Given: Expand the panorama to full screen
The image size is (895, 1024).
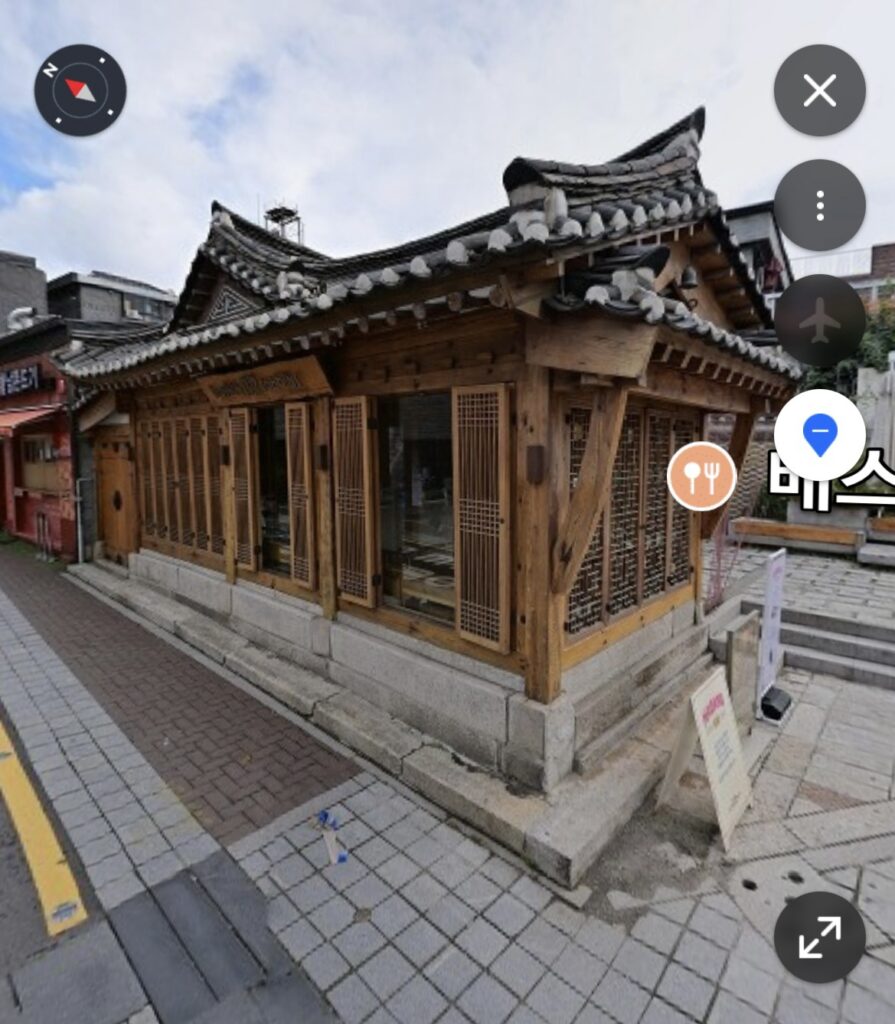Looking at the screenshot, I should point(819,937).
